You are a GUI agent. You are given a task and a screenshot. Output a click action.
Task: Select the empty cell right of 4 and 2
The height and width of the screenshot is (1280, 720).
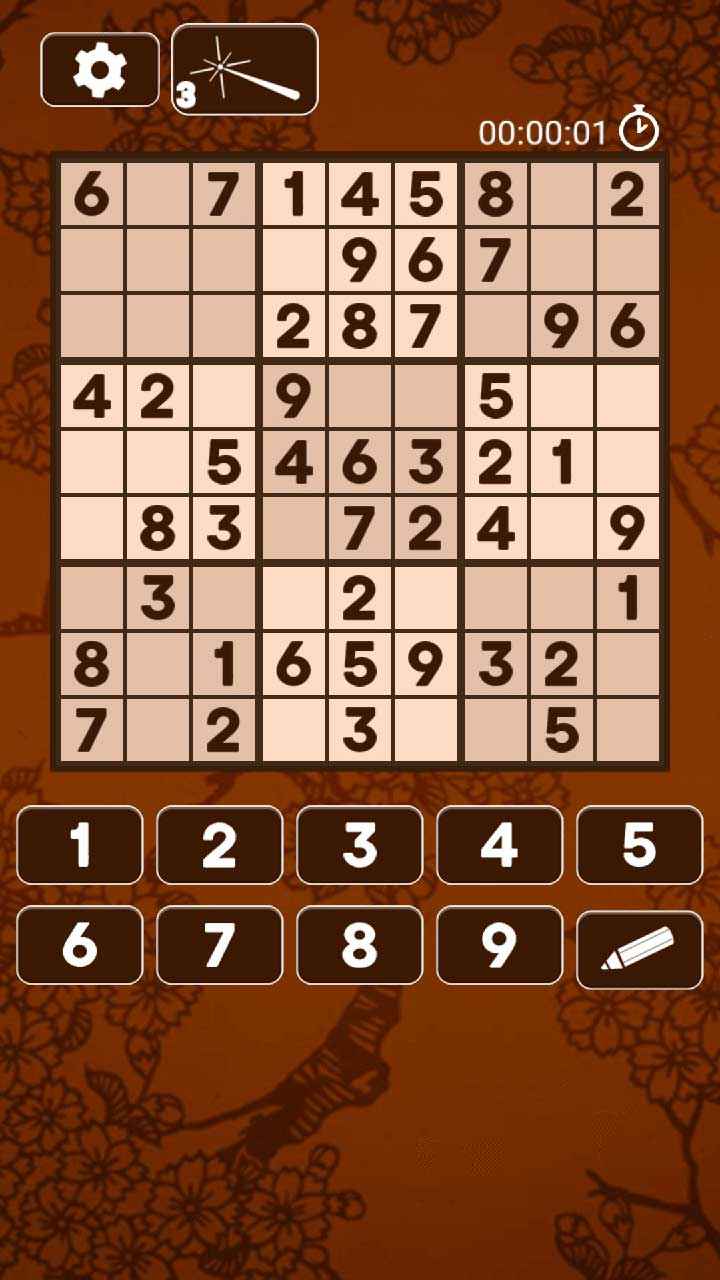[x=225, y=397]
